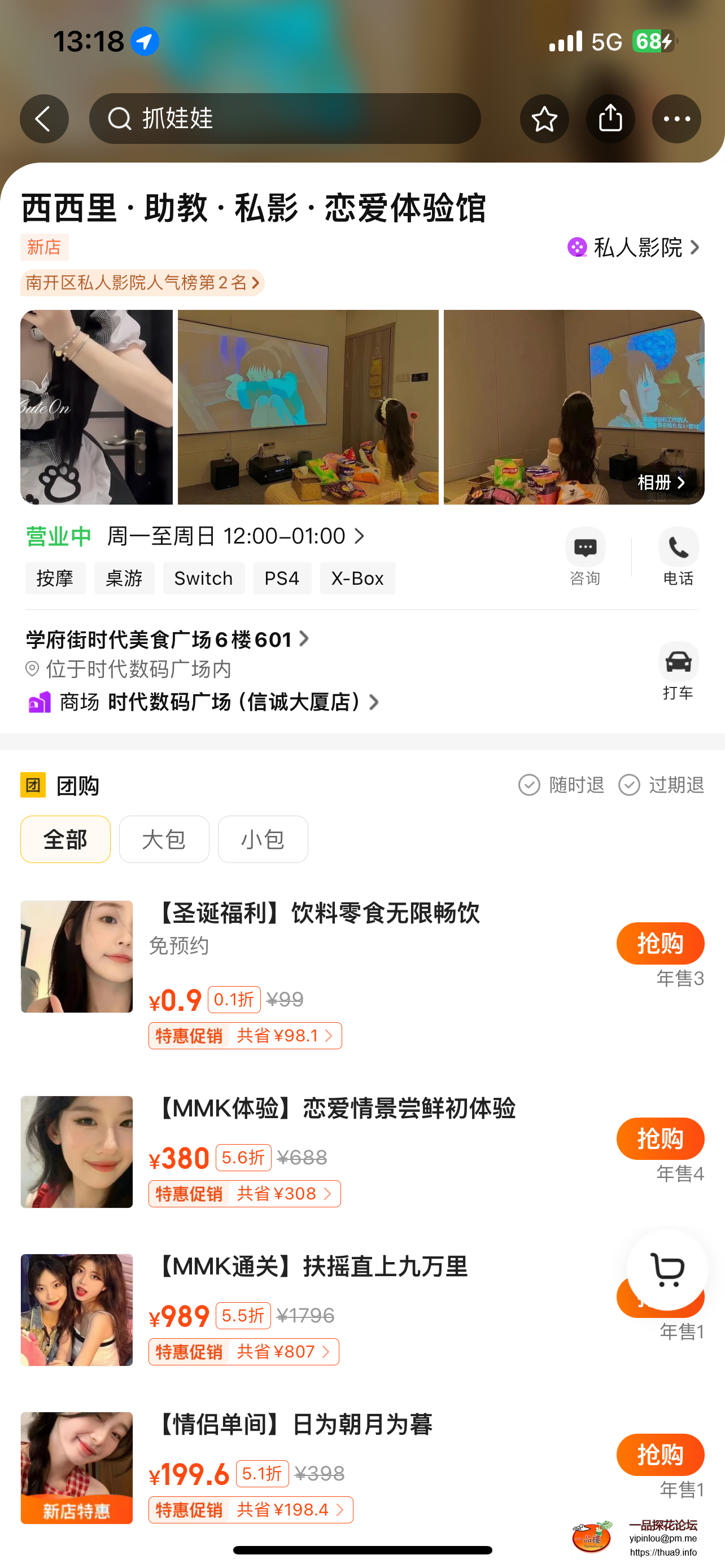Image resolution: width=725 pixels, height=1568 pixels.
Task: Expand business hours 周一至周日 12:00–01:00
Action: click(236, 536)
